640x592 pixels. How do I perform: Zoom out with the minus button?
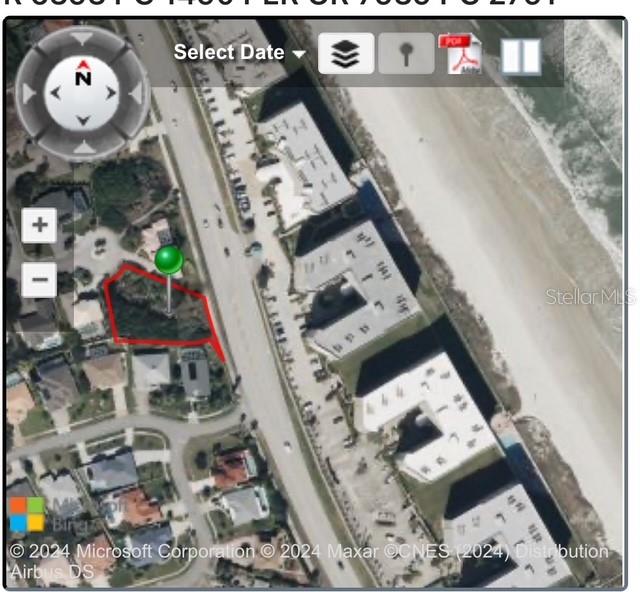coord(39,280)
